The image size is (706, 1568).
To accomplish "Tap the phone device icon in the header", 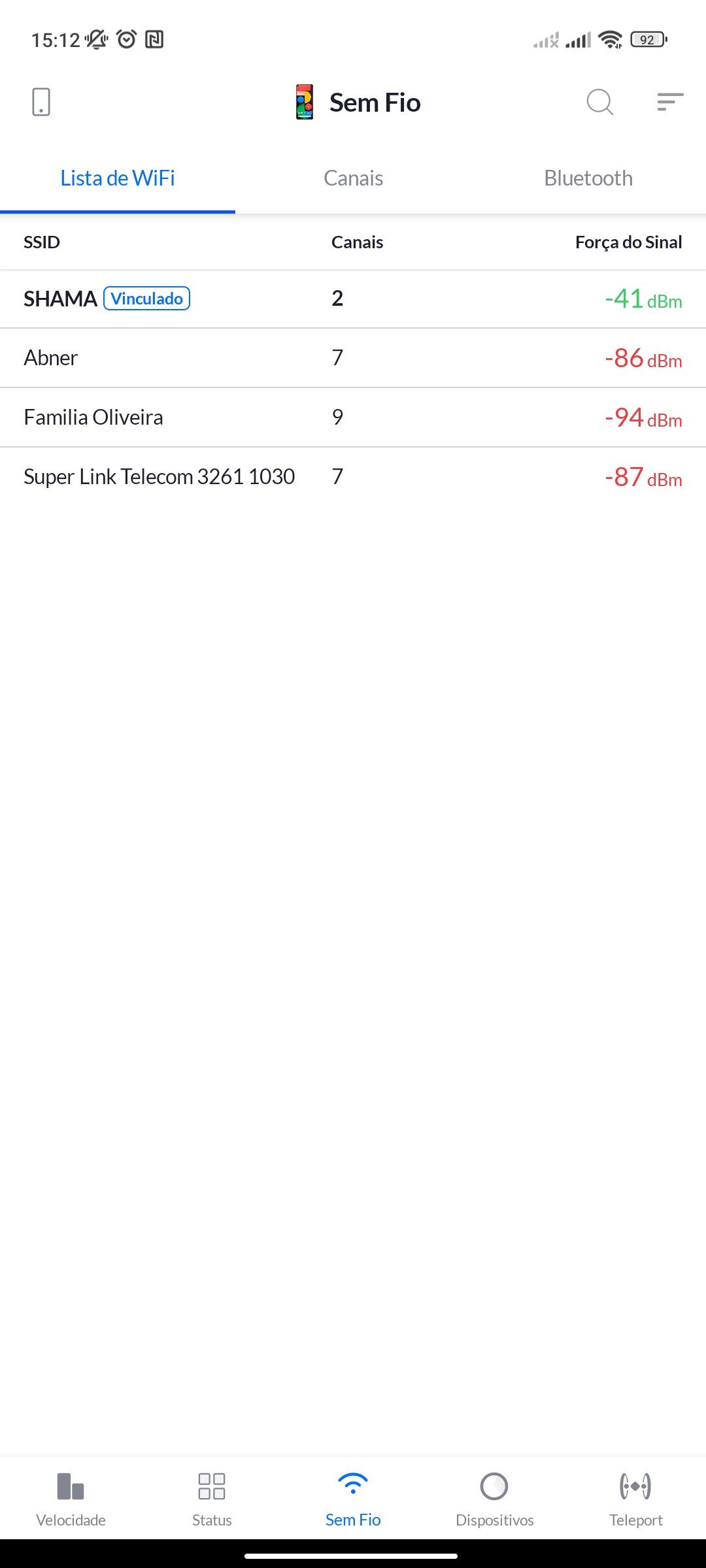I will click(41, 103).
